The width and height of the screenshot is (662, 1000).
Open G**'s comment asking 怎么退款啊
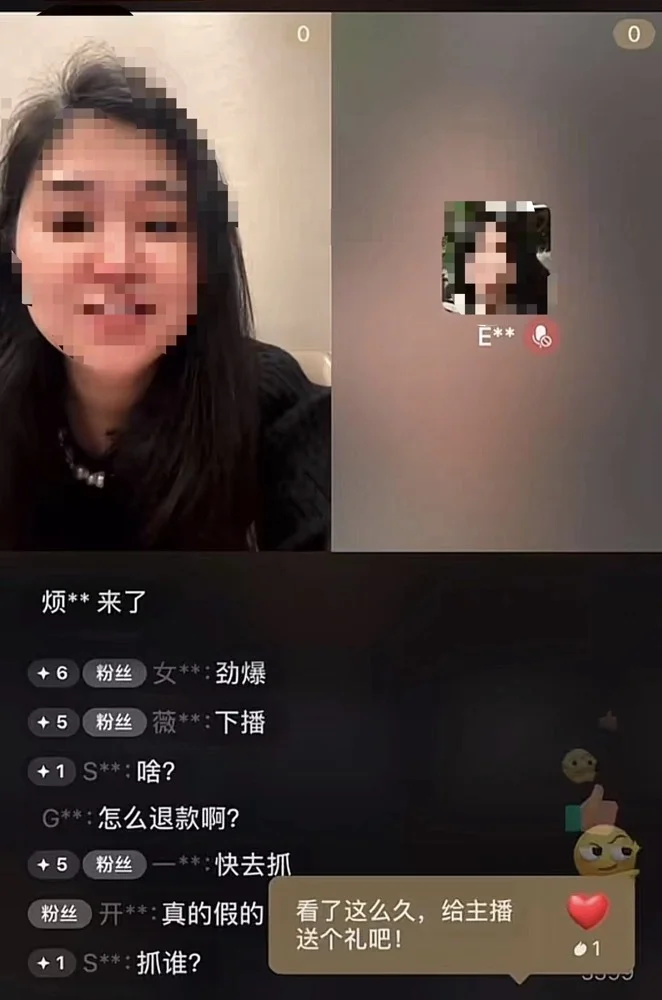[x=140, y=818]
